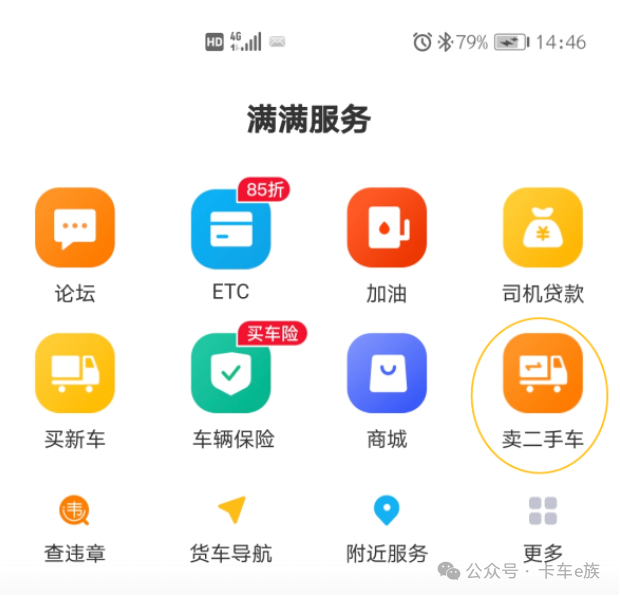Show more services with 更多

pyautogui.click(x=543, y=512)
